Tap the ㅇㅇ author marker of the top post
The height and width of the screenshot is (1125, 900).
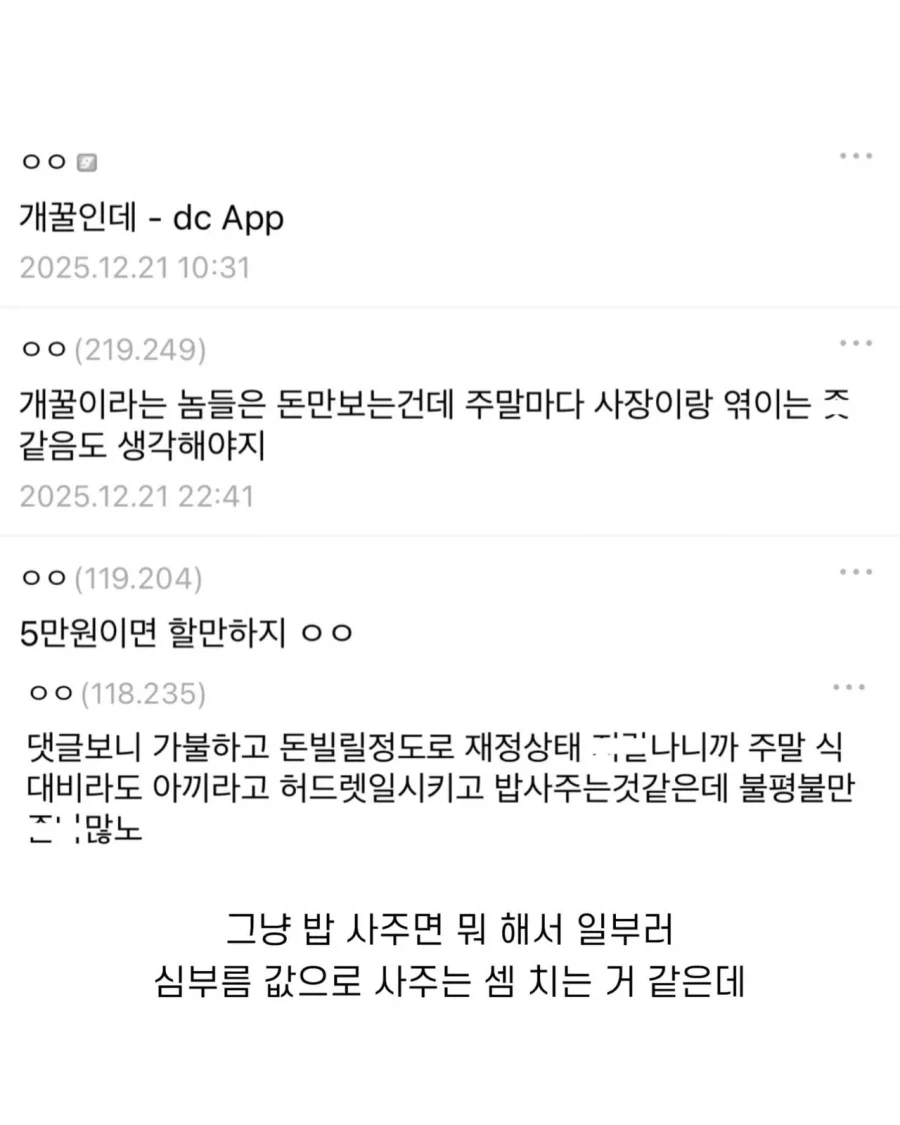(x=42, y=161)
